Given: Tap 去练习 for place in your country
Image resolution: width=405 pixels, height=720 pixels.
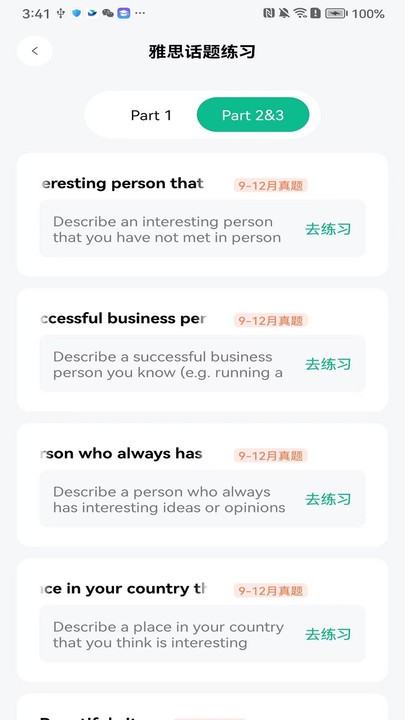Looking at the screenshot, I should [328, 634].
